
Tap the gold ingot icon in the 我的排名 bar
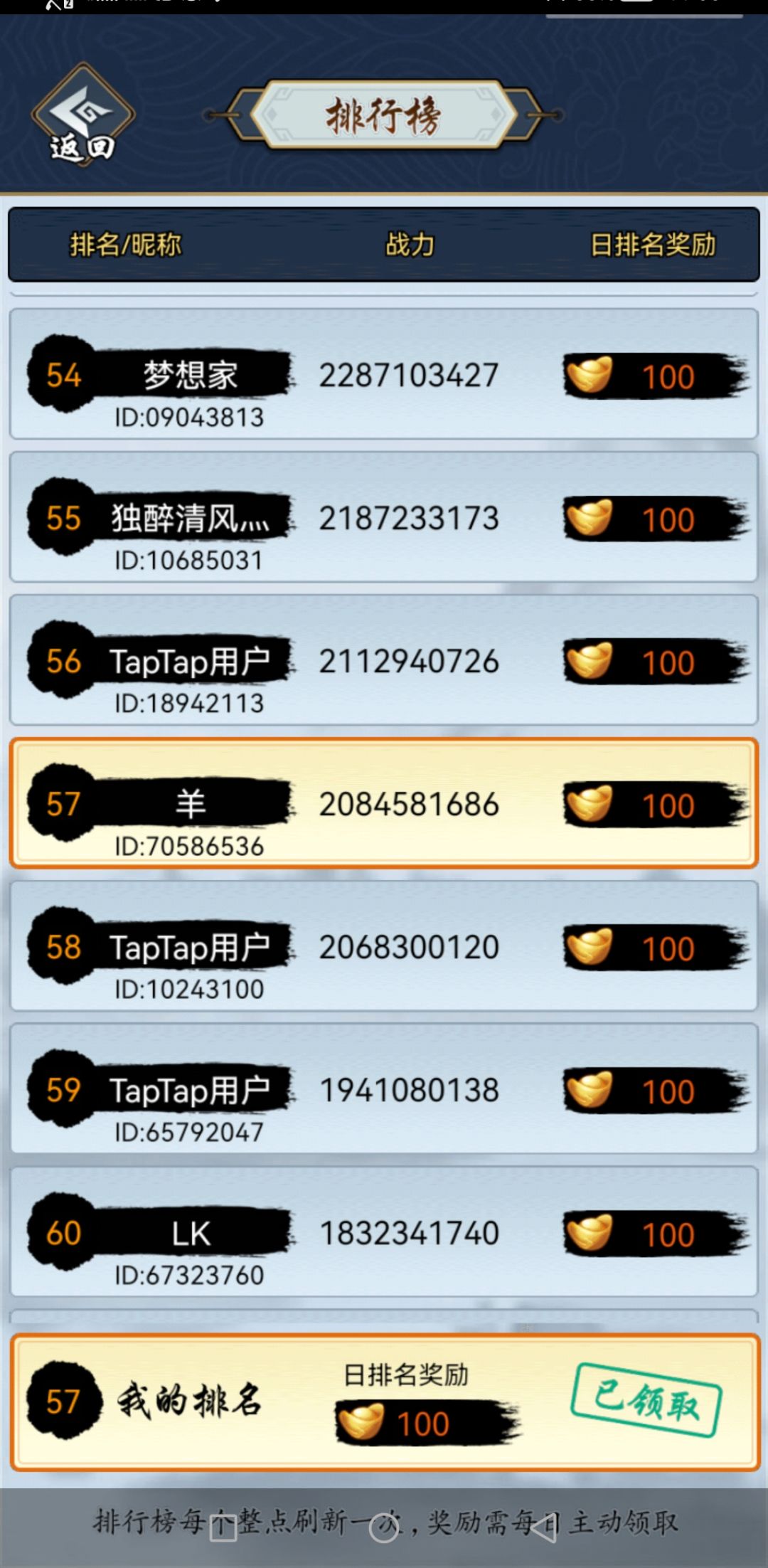point(364,1423)
